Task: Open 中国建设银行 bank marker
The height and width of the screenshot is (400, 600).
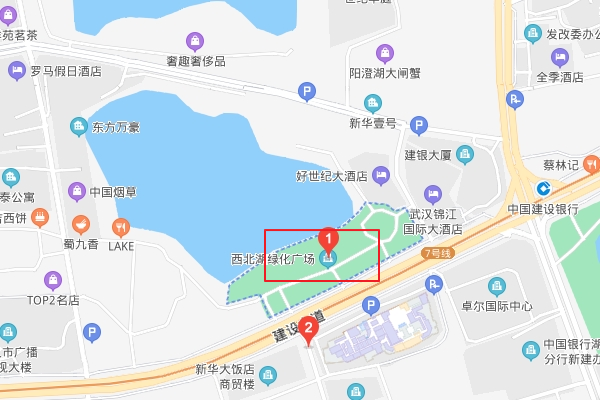Action: pos(543,188)
